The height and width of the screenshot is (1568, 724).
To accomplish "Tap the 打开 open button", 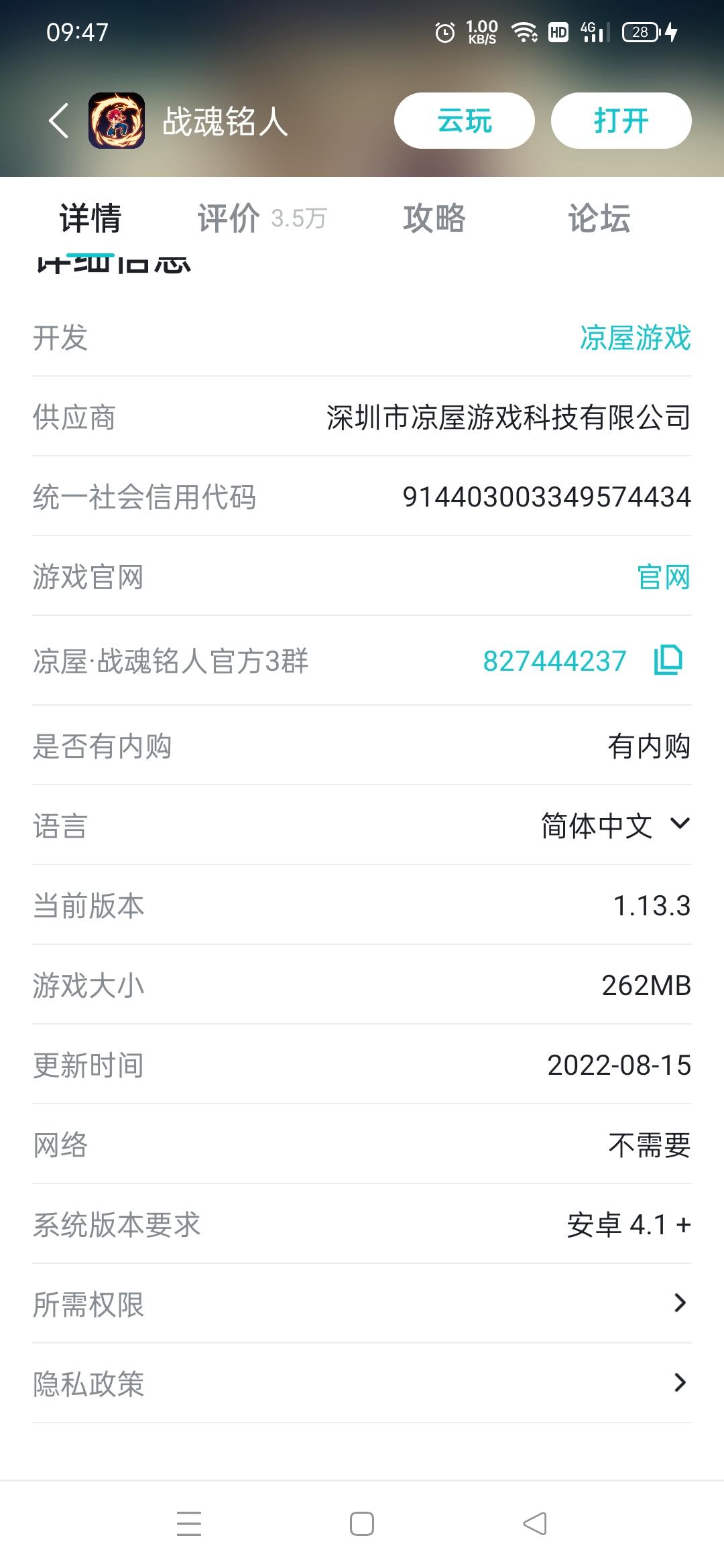I will pos(621,121).
